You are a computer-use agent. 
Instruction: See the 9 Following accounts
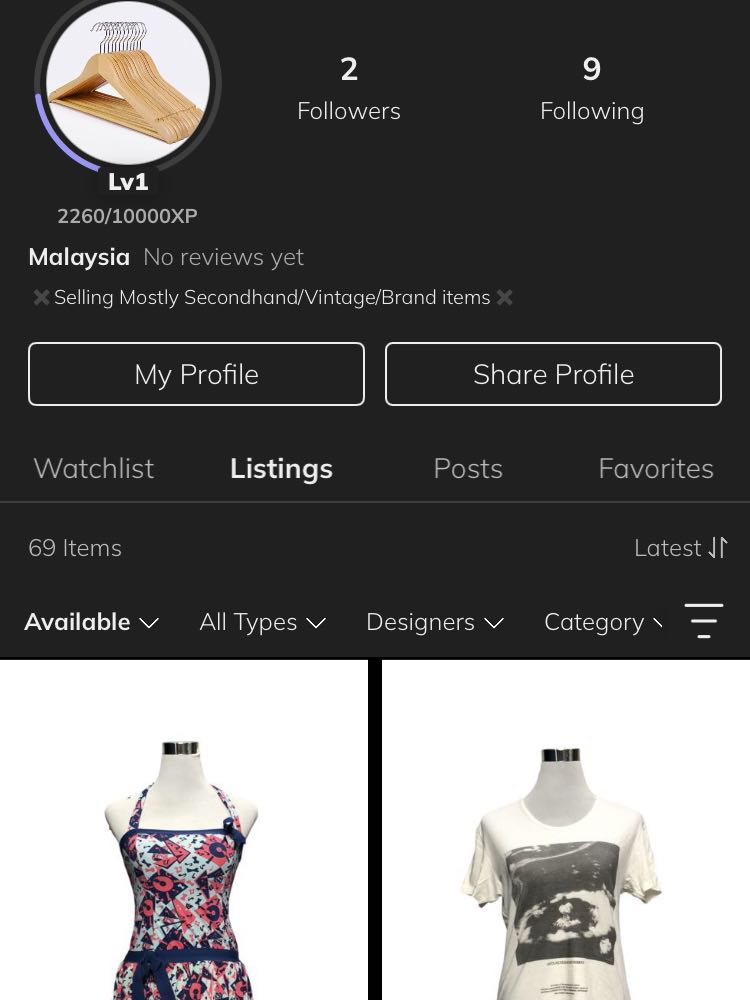point(592,88)
